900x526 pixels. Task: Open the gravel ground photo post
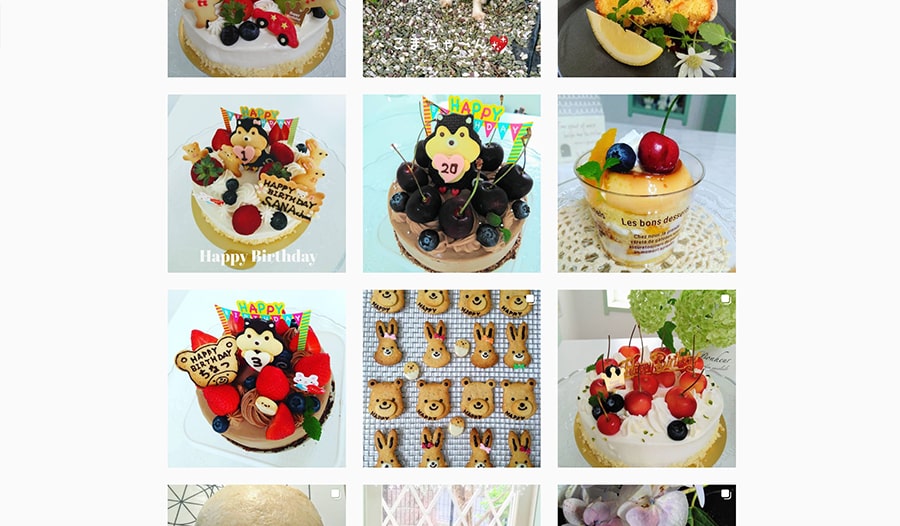451,38
